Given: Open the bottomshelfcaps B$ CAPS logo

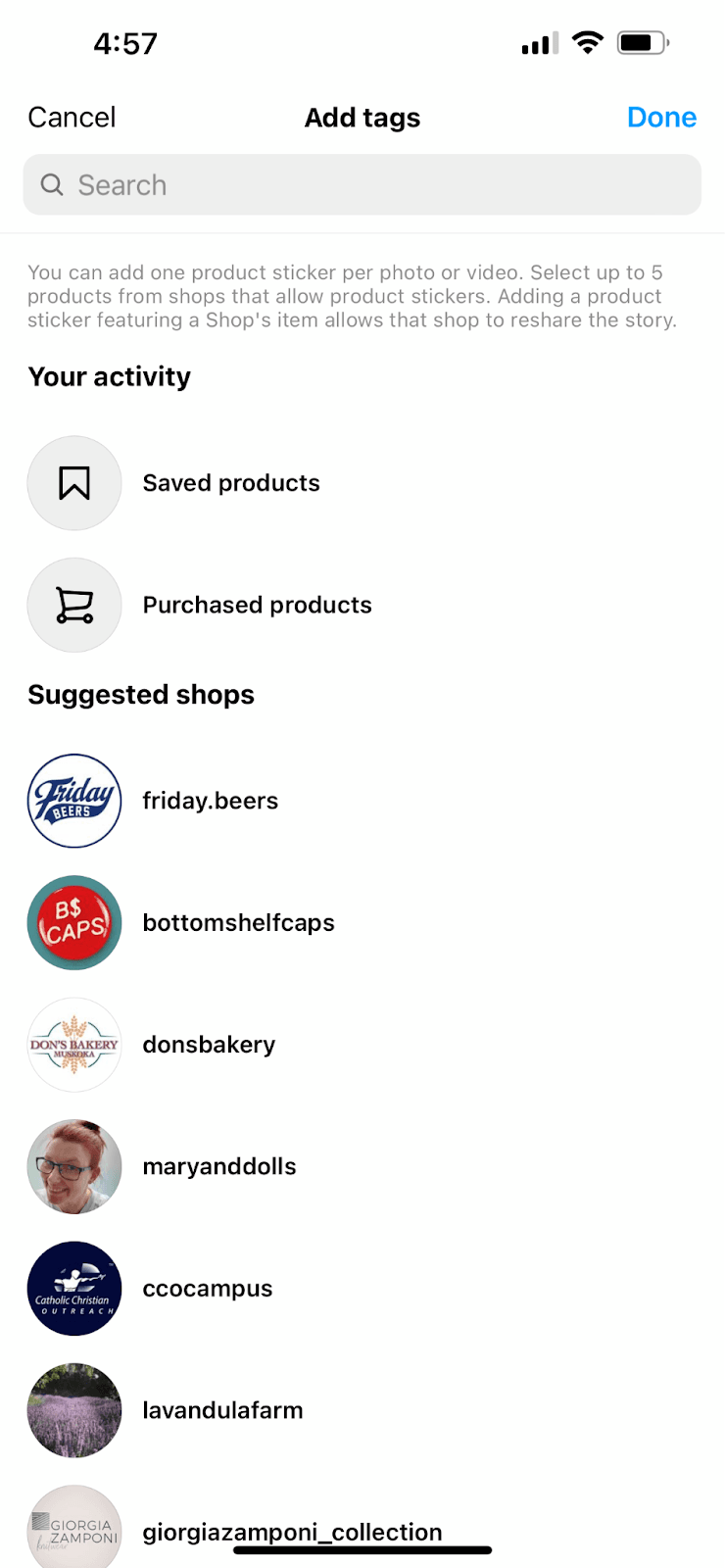Looking at the screenshot, I should tap(74, 922).
